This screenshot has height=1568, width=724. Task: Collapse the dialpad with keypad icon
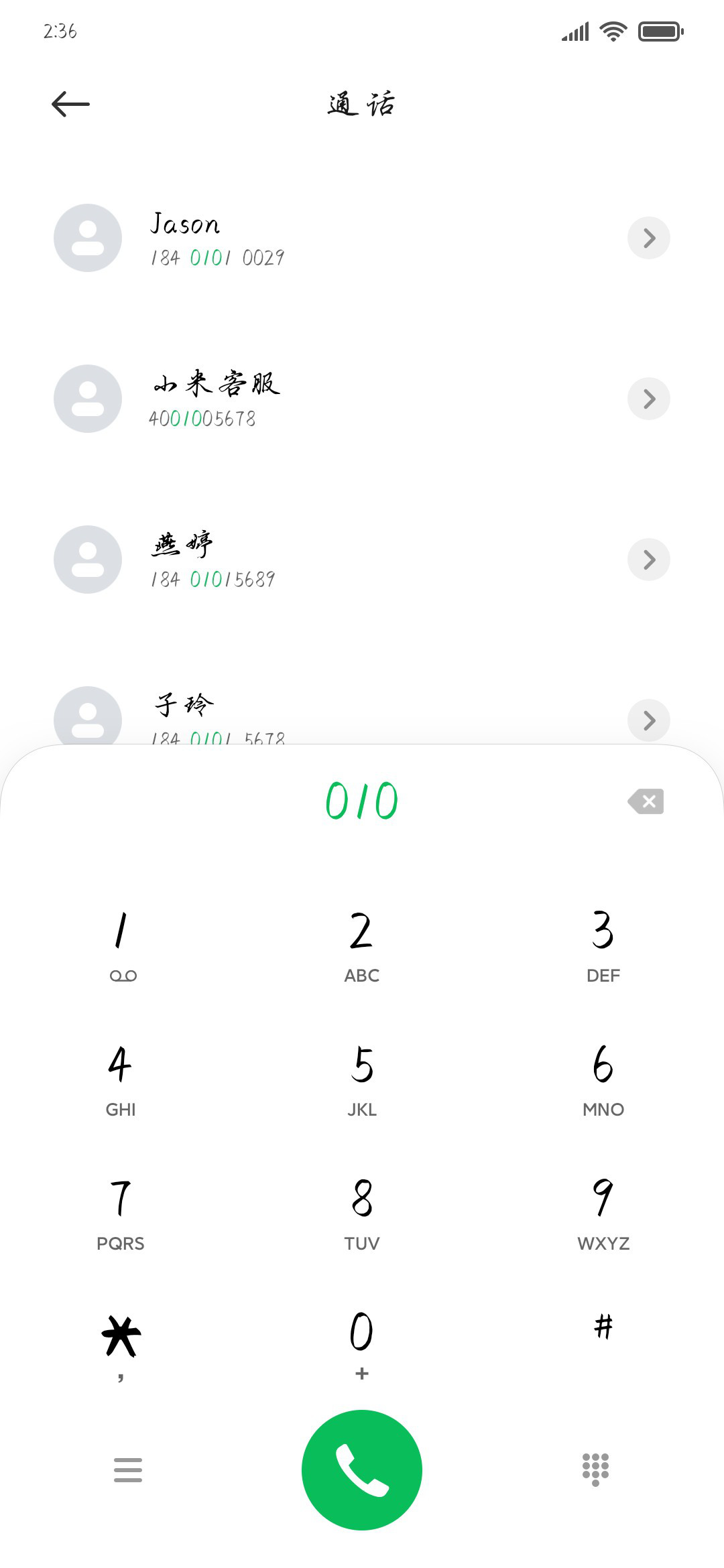click(x=595, y=1469)
